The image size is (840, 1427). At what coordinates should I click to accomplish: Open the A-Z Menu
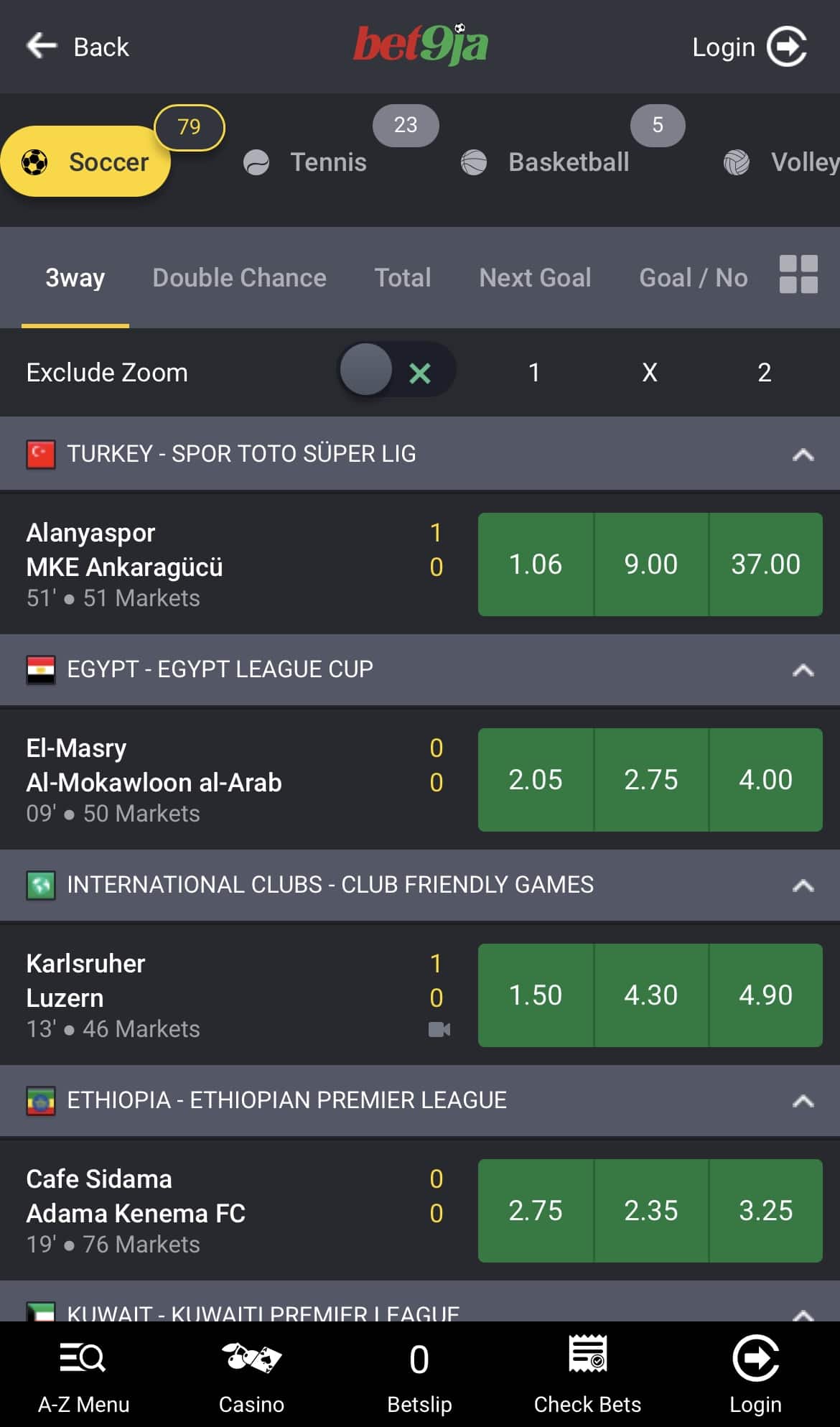(84, 1375)
